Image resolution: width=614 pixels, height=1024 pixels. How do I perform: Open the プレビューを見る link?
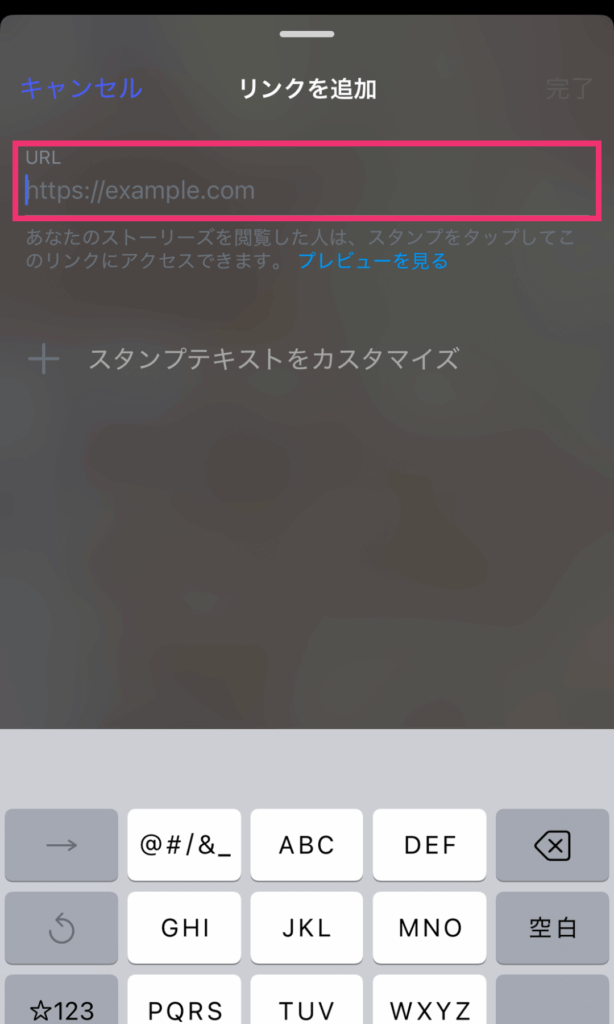[x=372, y=261]
